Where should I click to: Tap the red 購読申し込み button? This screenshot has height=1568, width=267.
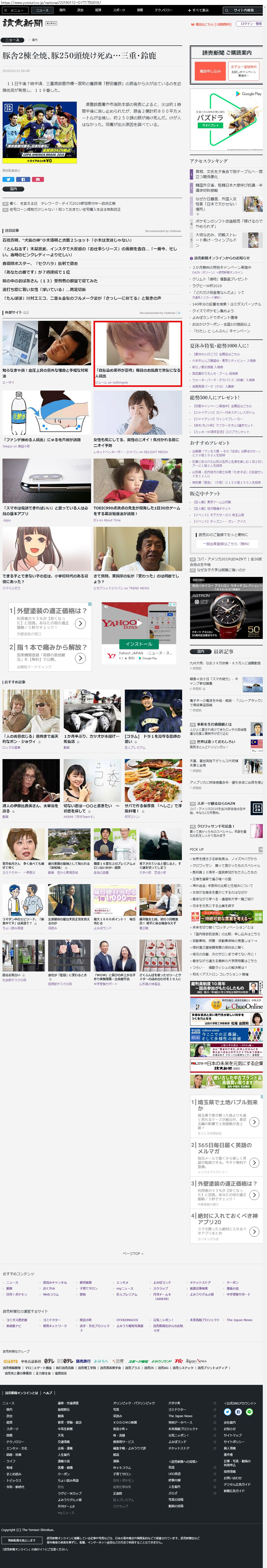[x=210, y=71]
